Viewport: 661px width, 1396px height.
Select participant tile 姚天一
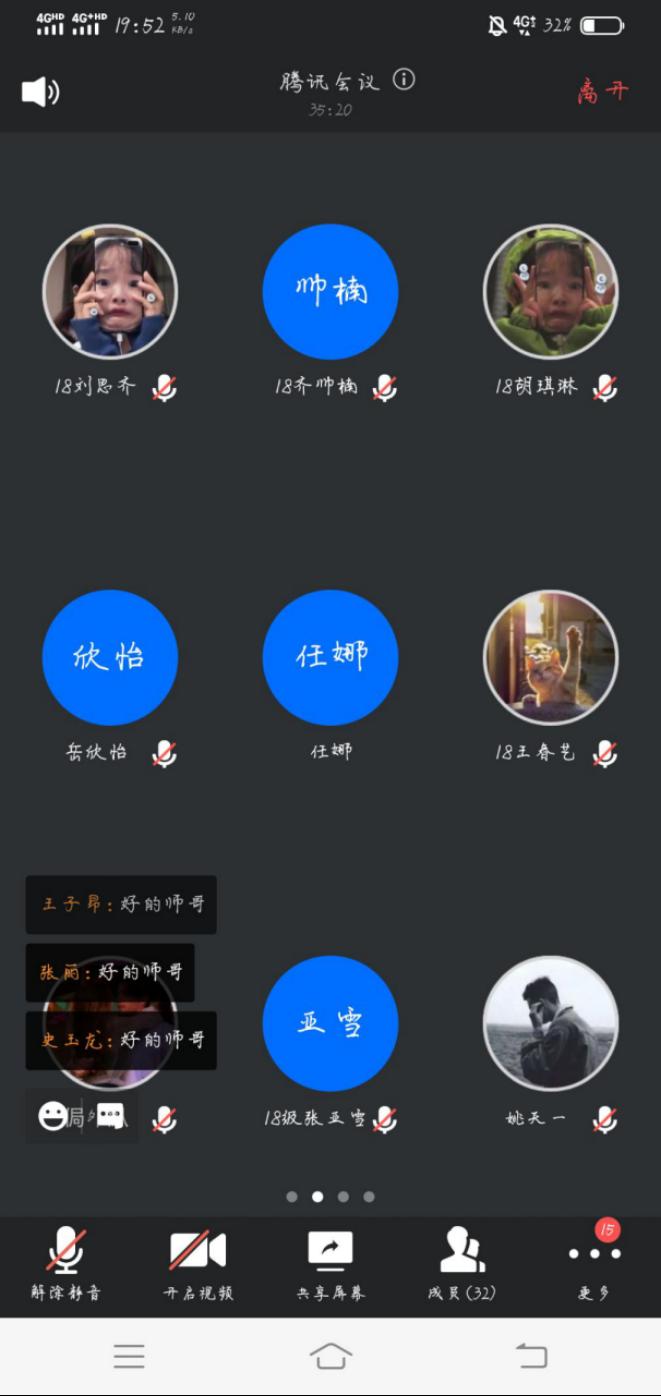[550, 1023]
